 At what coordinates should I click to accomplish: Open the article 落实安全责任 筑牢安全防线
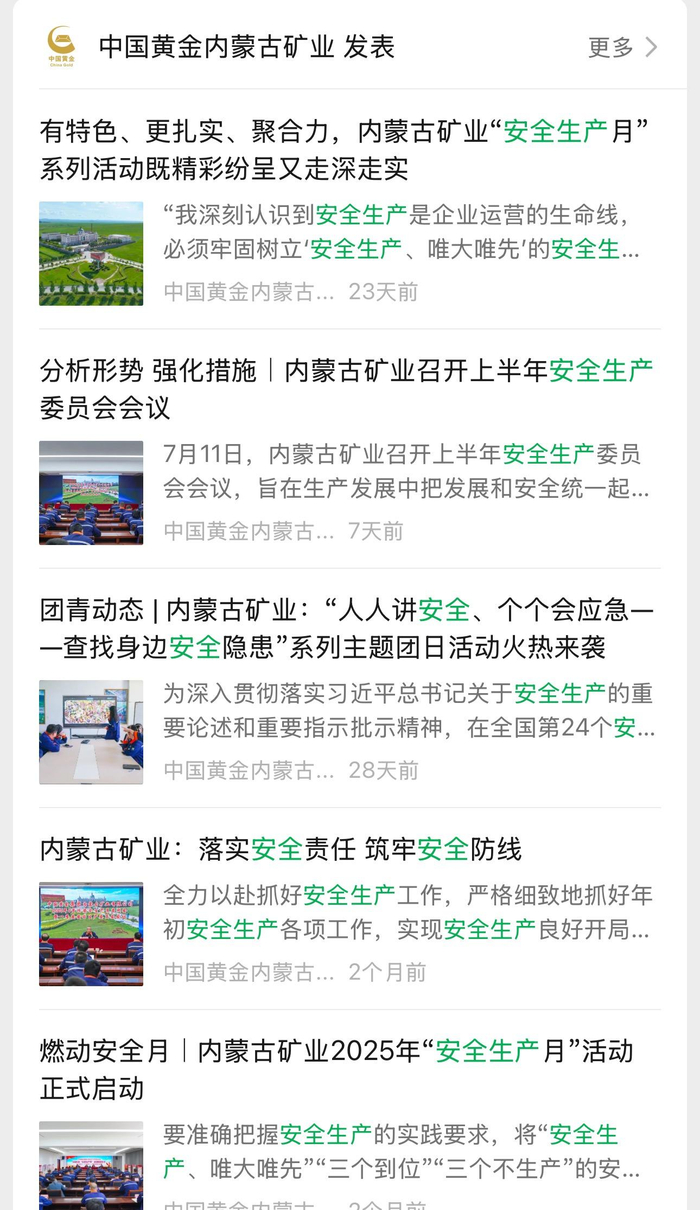coord(350,908)
